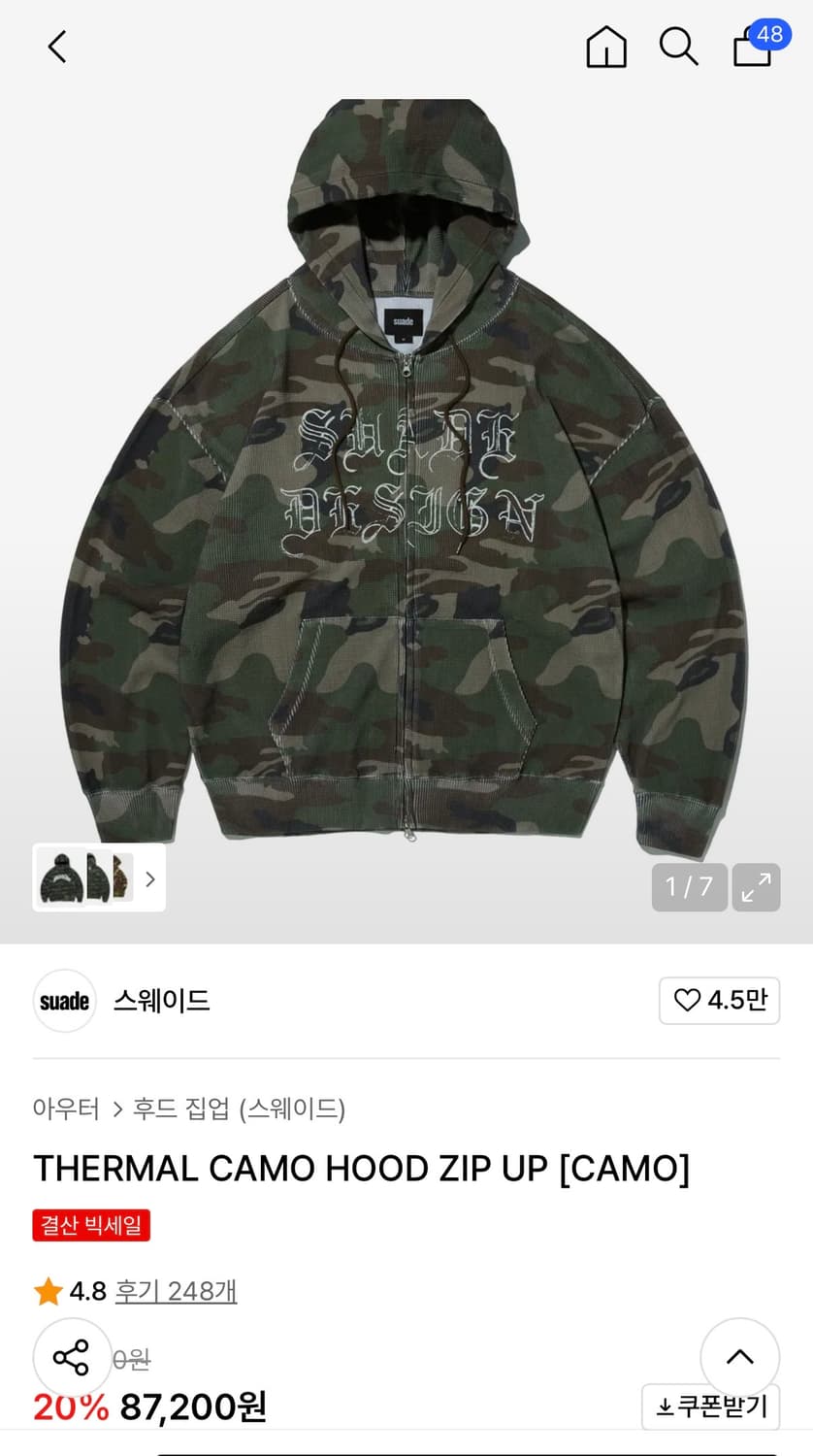The height and width of the screenshot is (1456, 813).
Task: Open the search function
Action: [x=678, y=46]
